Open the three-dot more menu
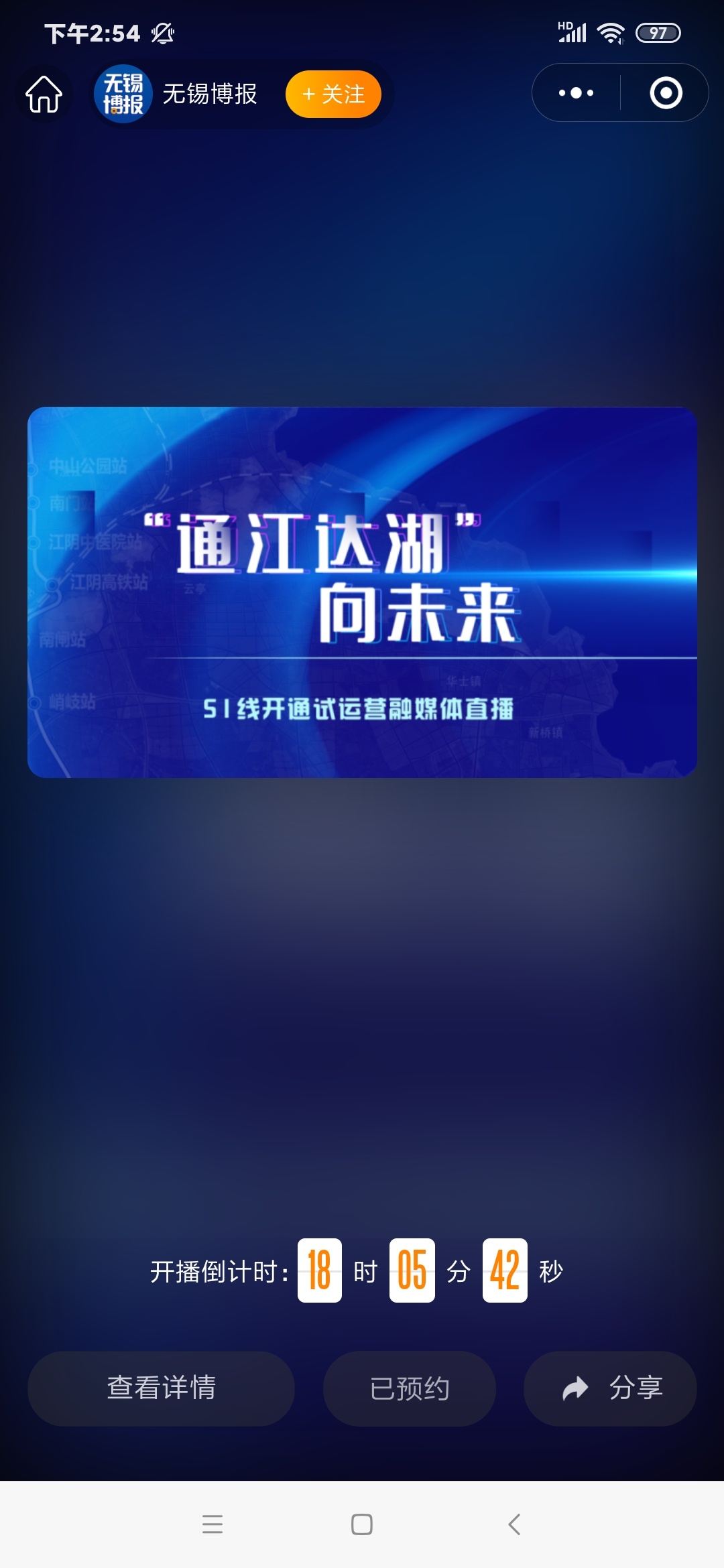Viewport: 724px width, 1568px height. [x=577, y=92]
